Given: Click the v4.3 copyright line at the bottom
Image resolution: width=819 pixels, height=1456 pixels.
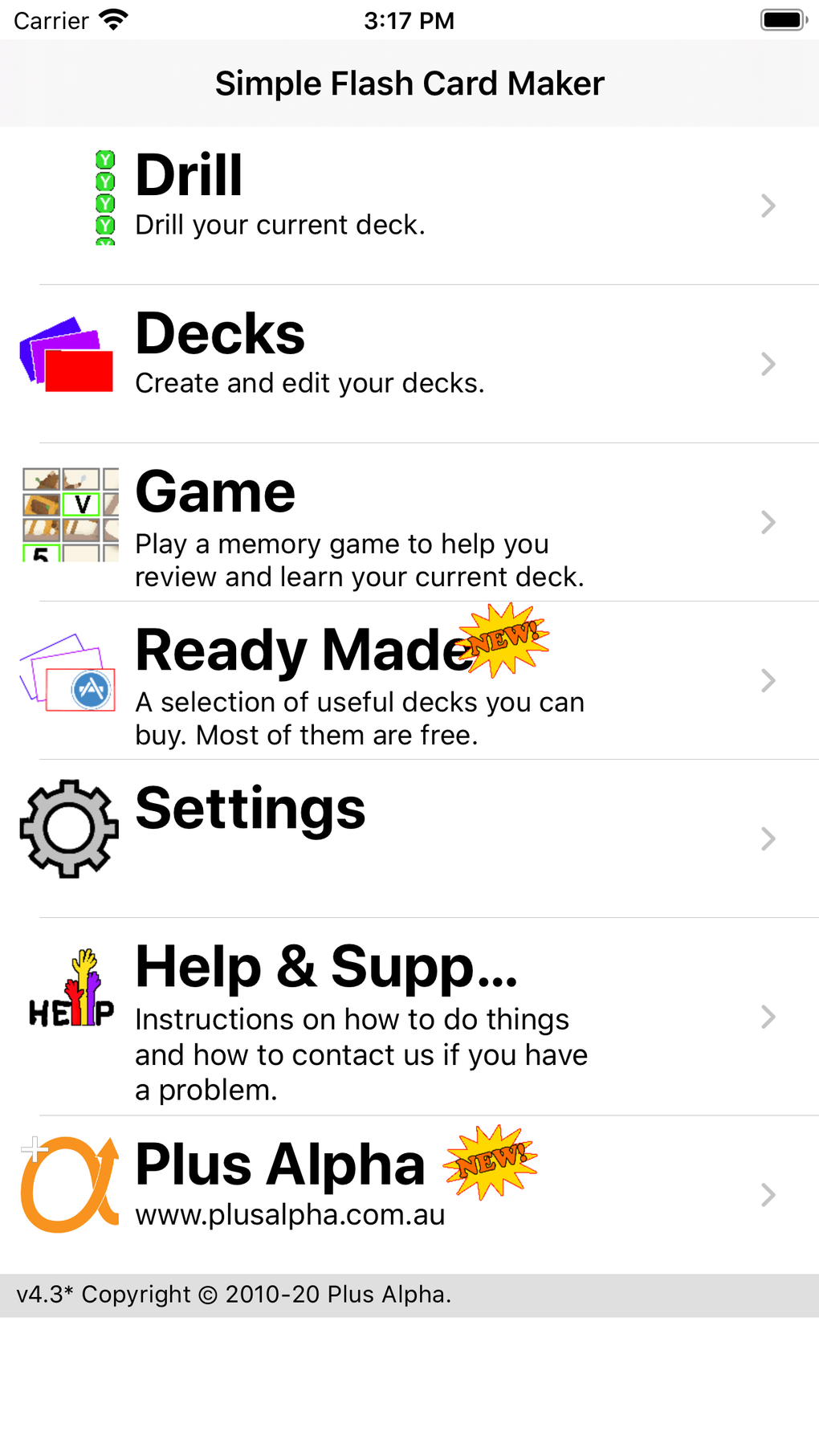Looking at the screenshot, I should pos(234,1295).
